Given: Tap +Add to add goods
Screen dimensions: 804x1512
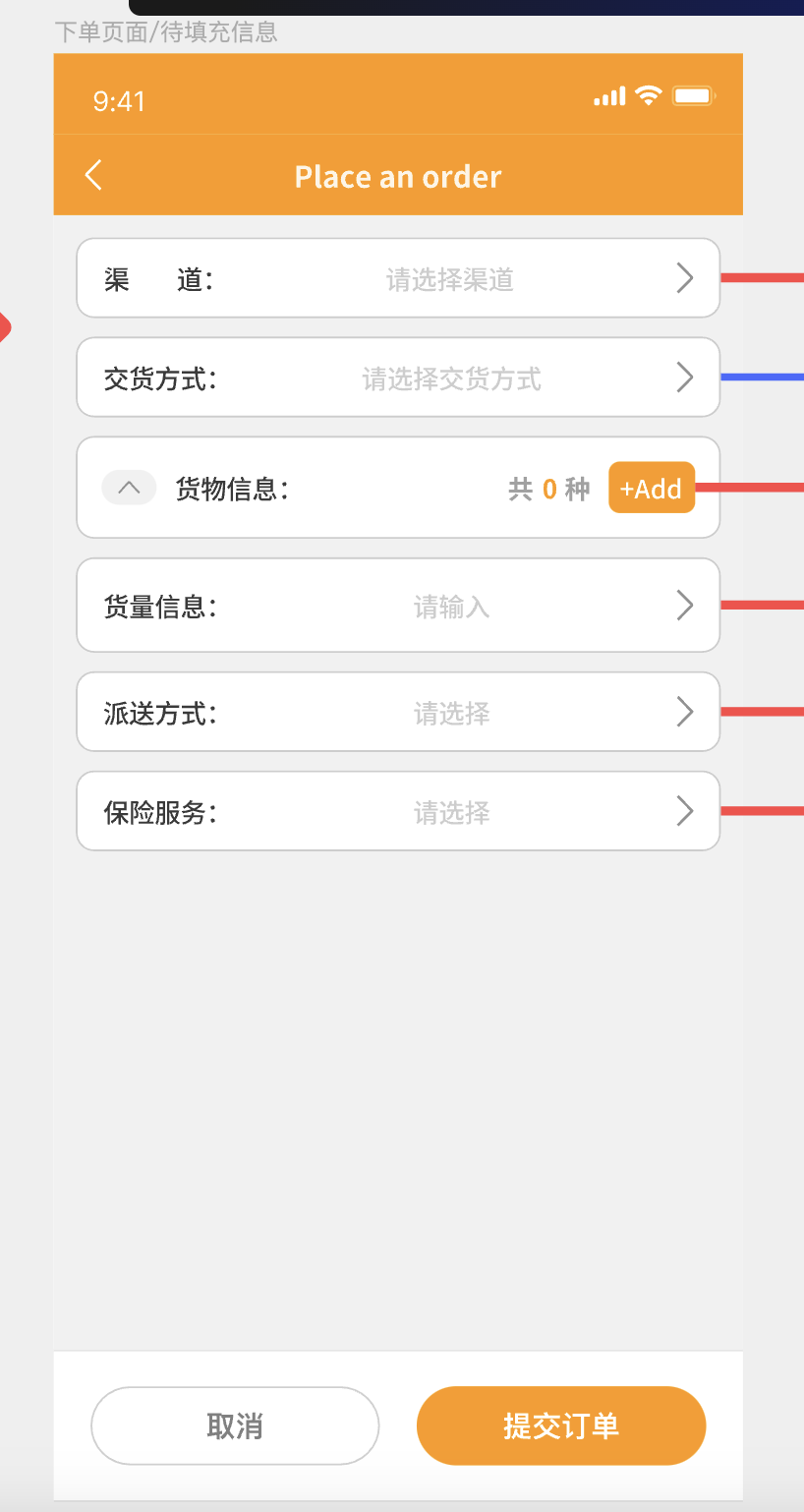Looking at the screenshot, I should click(x=651, y=488).
